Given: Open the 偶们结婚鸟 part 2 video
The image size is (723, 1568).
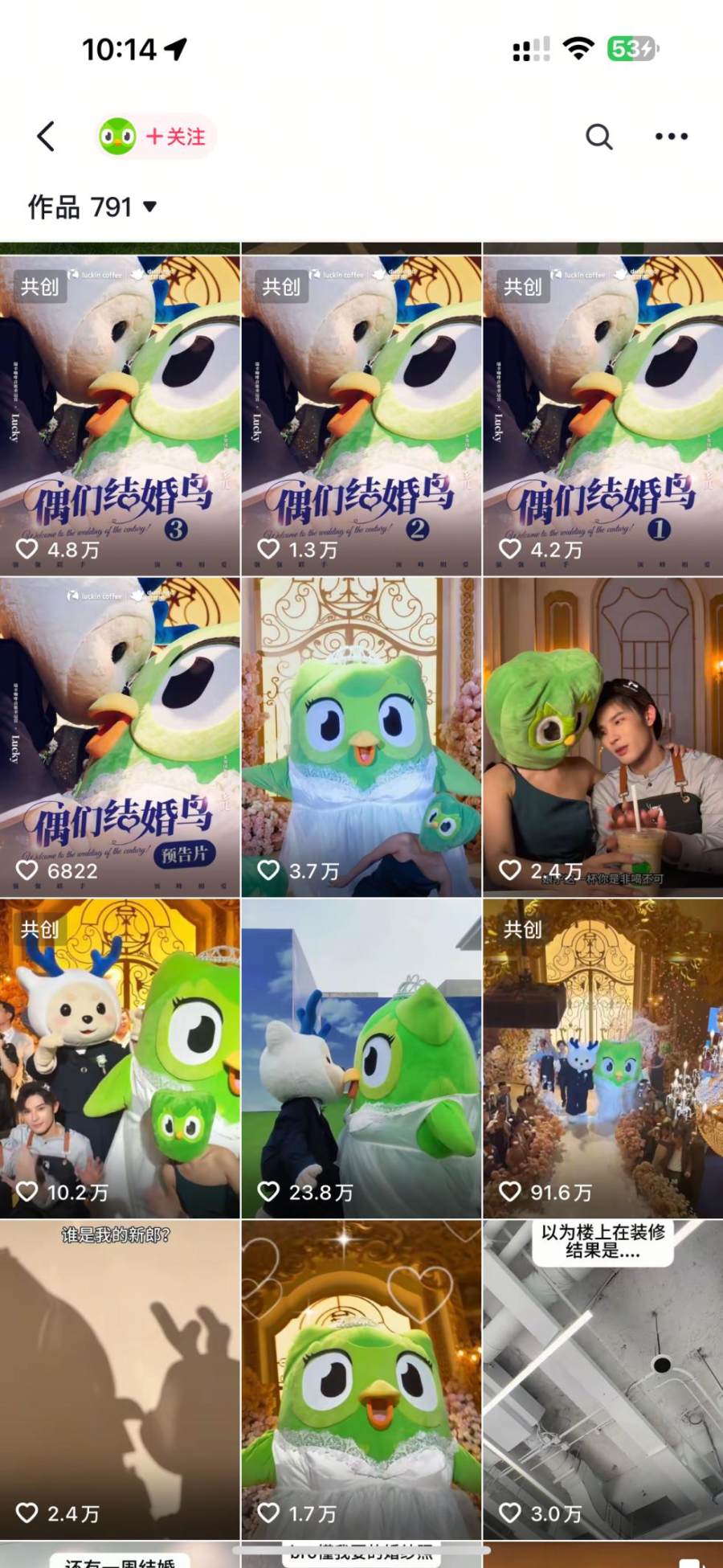Looking at the screenshot, I should coord(361,414).
